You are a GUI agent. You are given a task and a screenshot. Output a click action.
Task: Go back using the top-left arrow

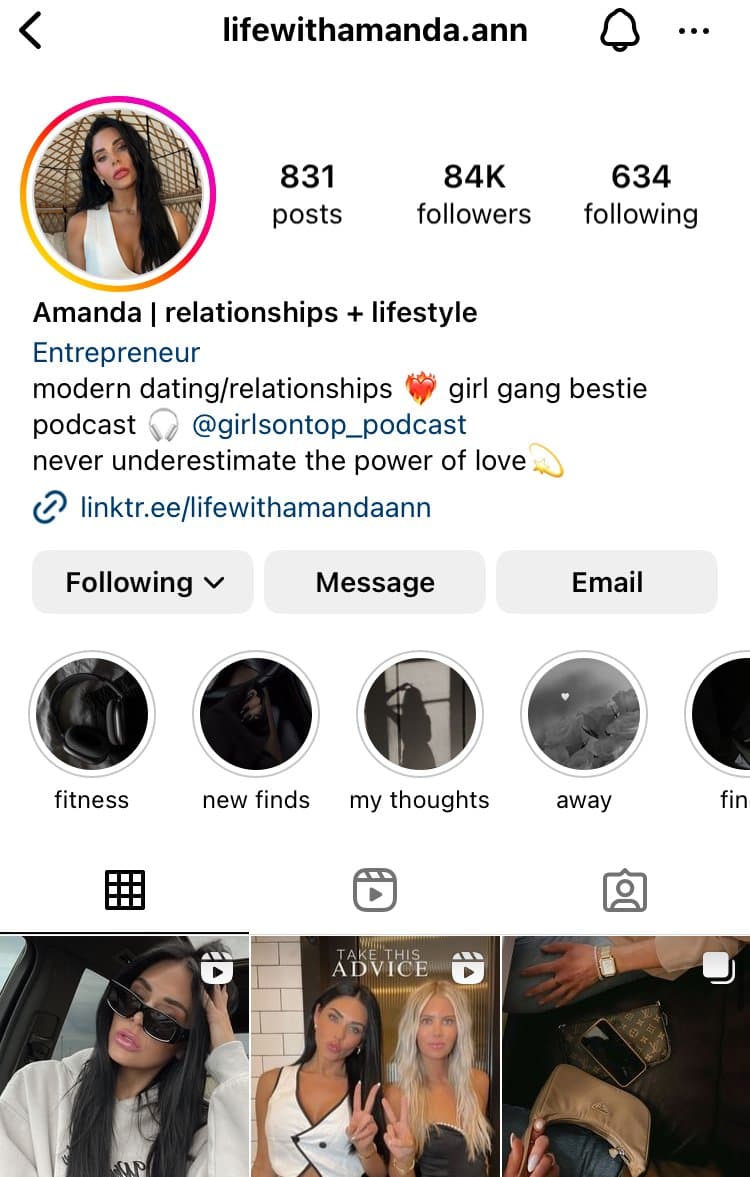[31, 30]
